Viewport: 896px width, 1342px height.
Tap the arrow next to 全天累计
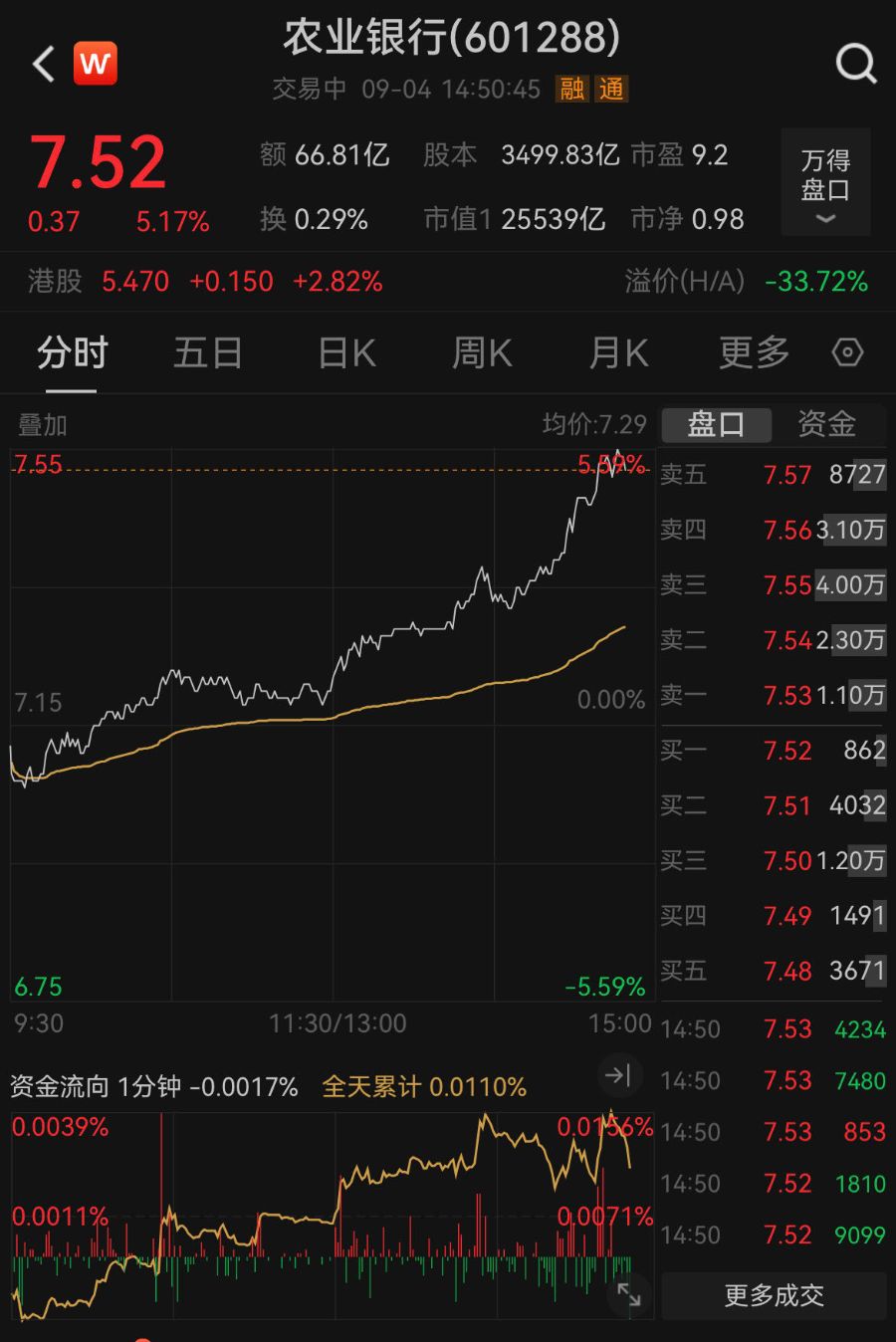(618, 1075)
